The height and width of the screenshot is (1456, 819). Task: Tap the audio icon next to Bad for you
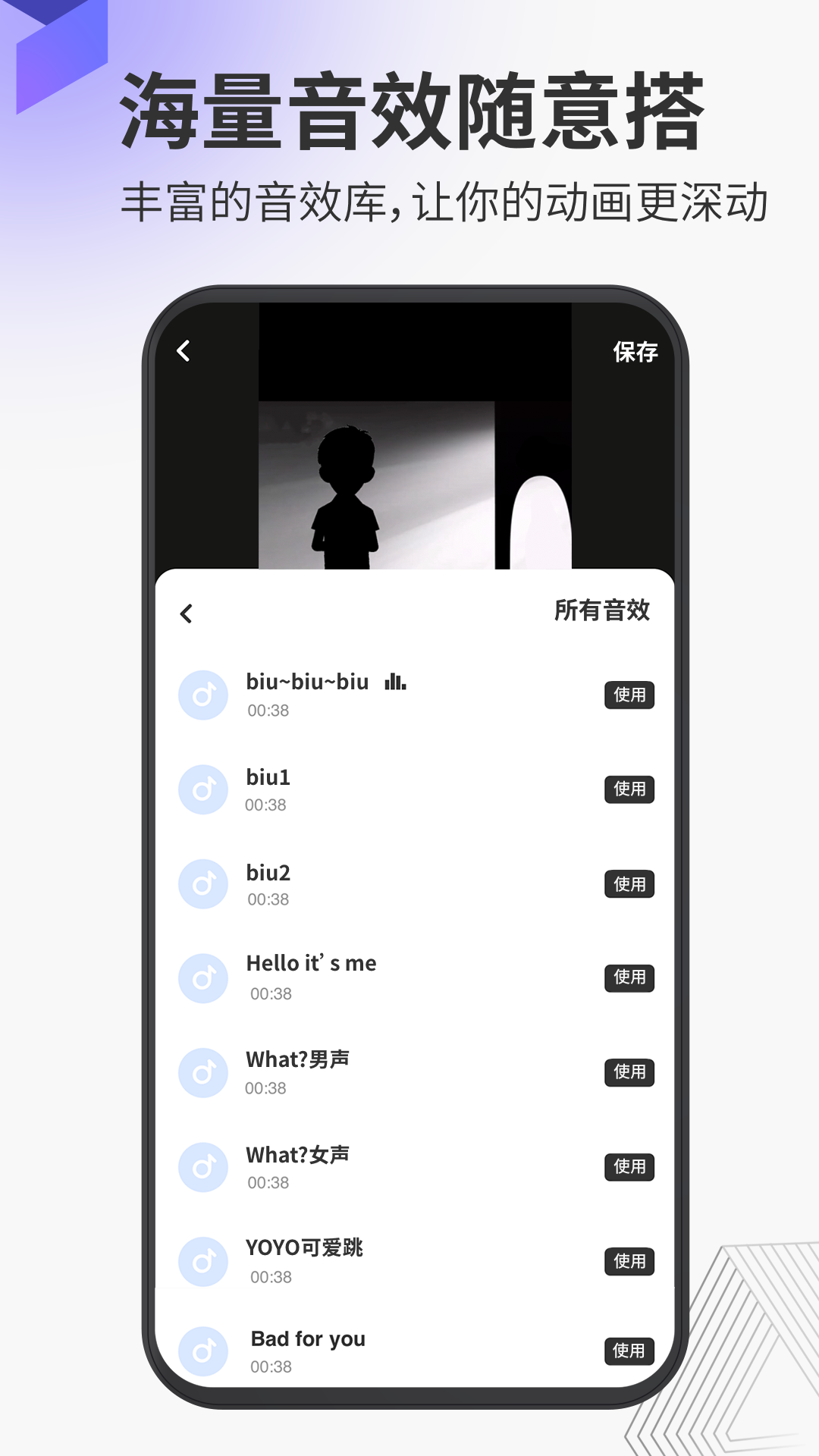(203, 1350)
